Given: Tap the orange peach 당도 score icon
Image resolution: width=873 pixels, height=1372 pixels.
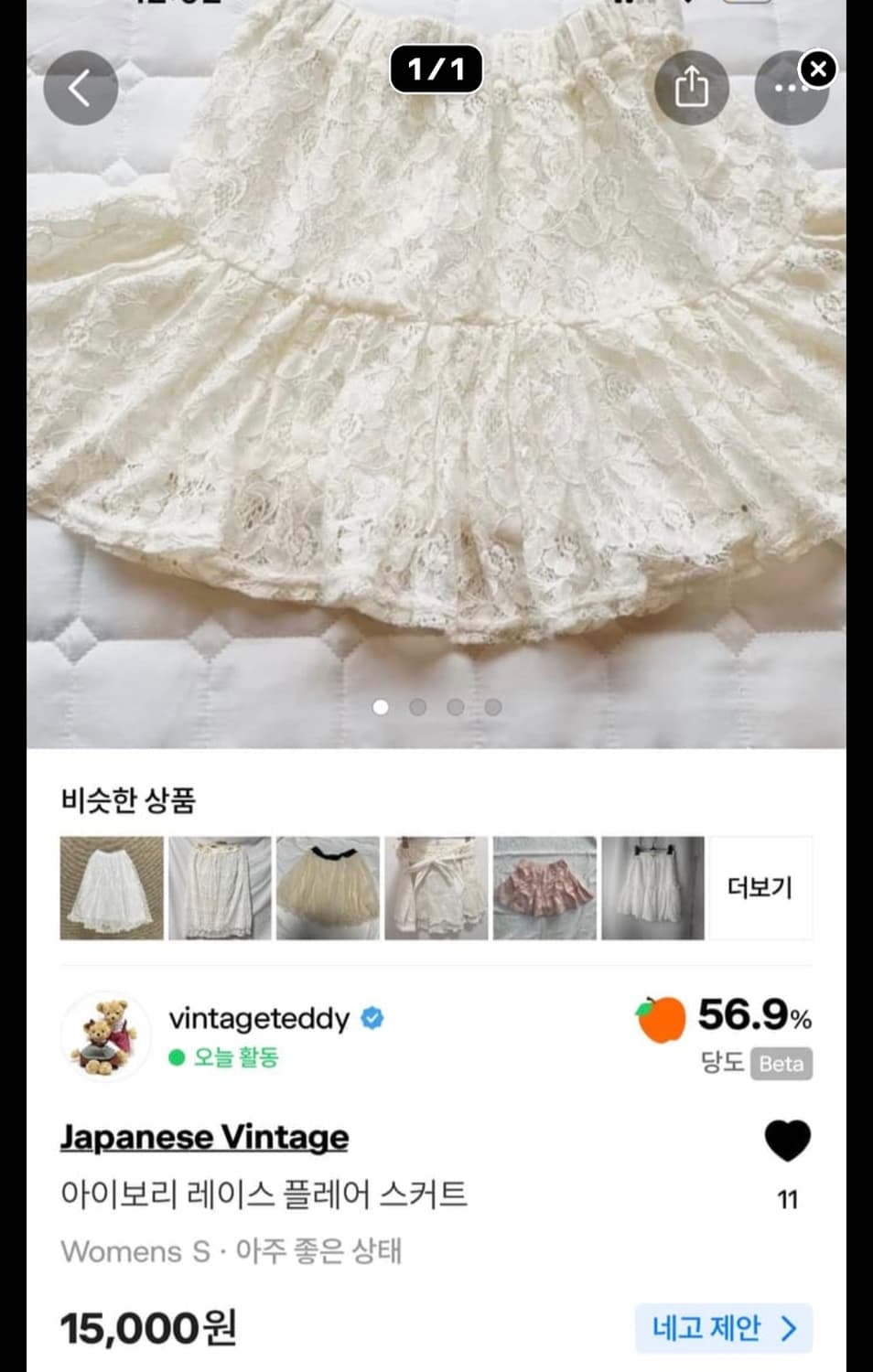Looking at the screenshot, I should click(x=661, y=1018).
